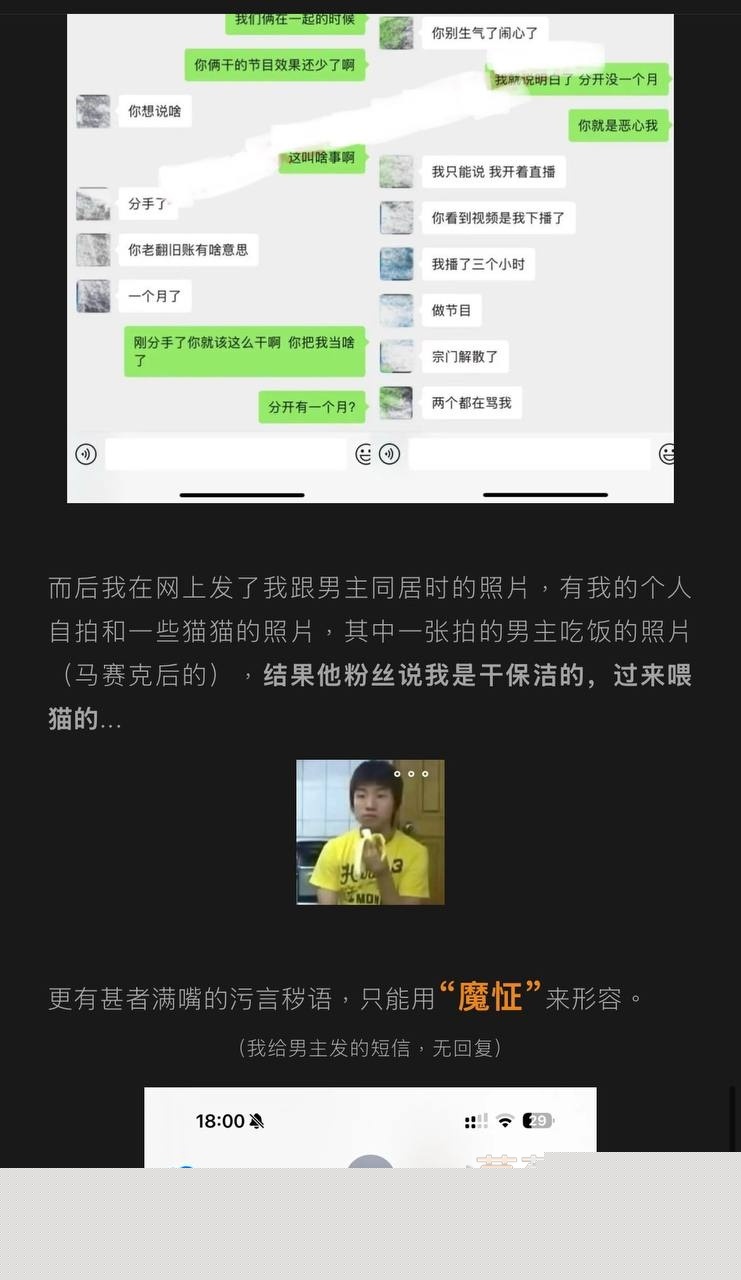View the banana-eating meme picture
Image resolution: width=741 pixels, height=1280 pixels.
point(370,832)
